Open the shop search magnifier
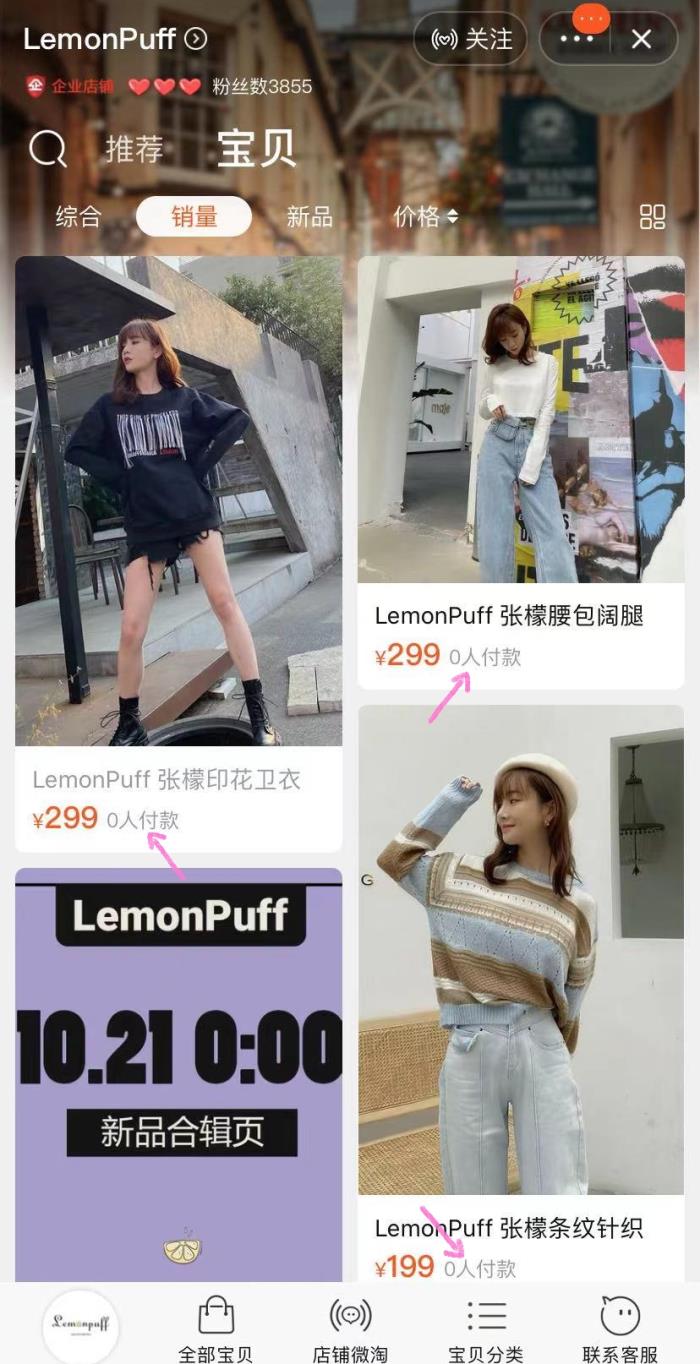Screen dimensions: 700x1364 (x=47, y=150)
